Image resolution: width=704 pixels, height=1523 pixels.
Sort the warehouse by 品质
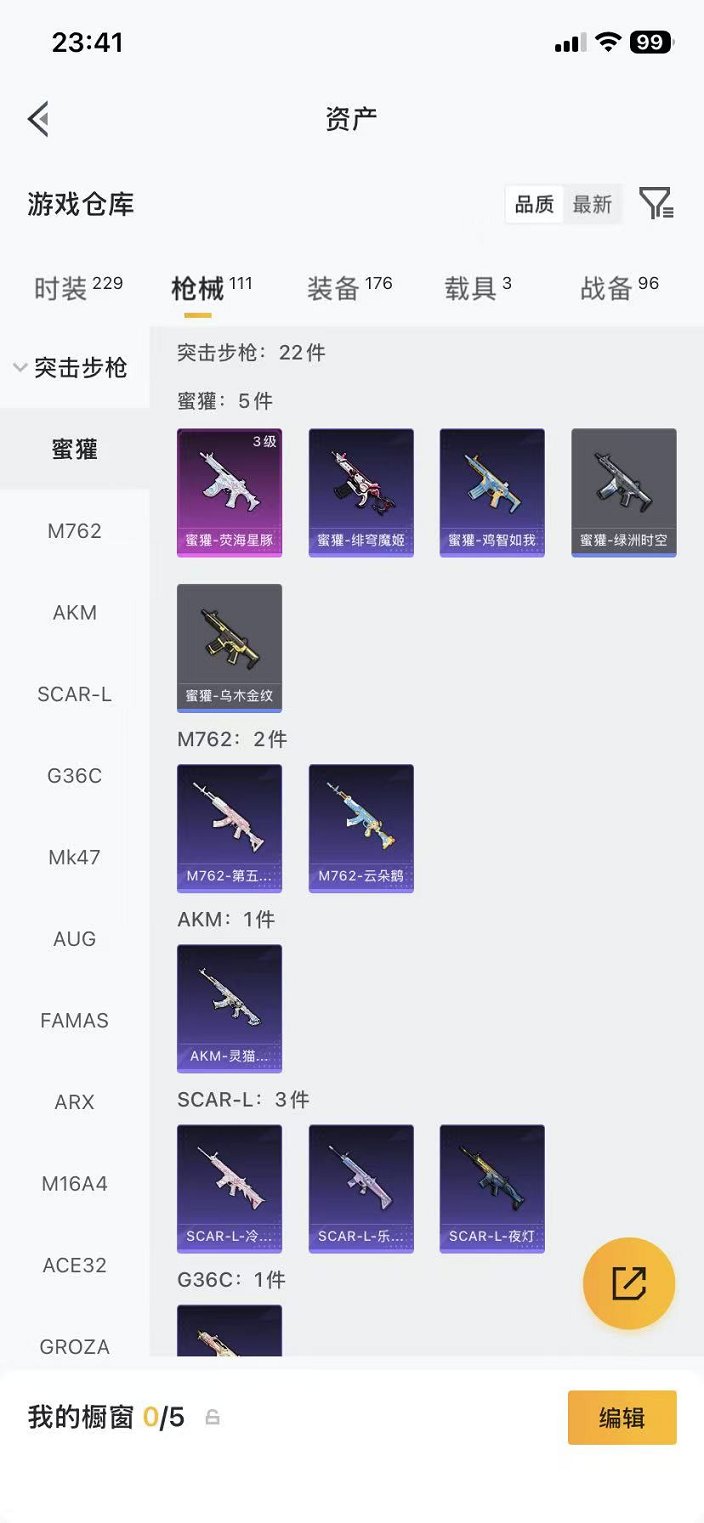click(x=534, y=204)
